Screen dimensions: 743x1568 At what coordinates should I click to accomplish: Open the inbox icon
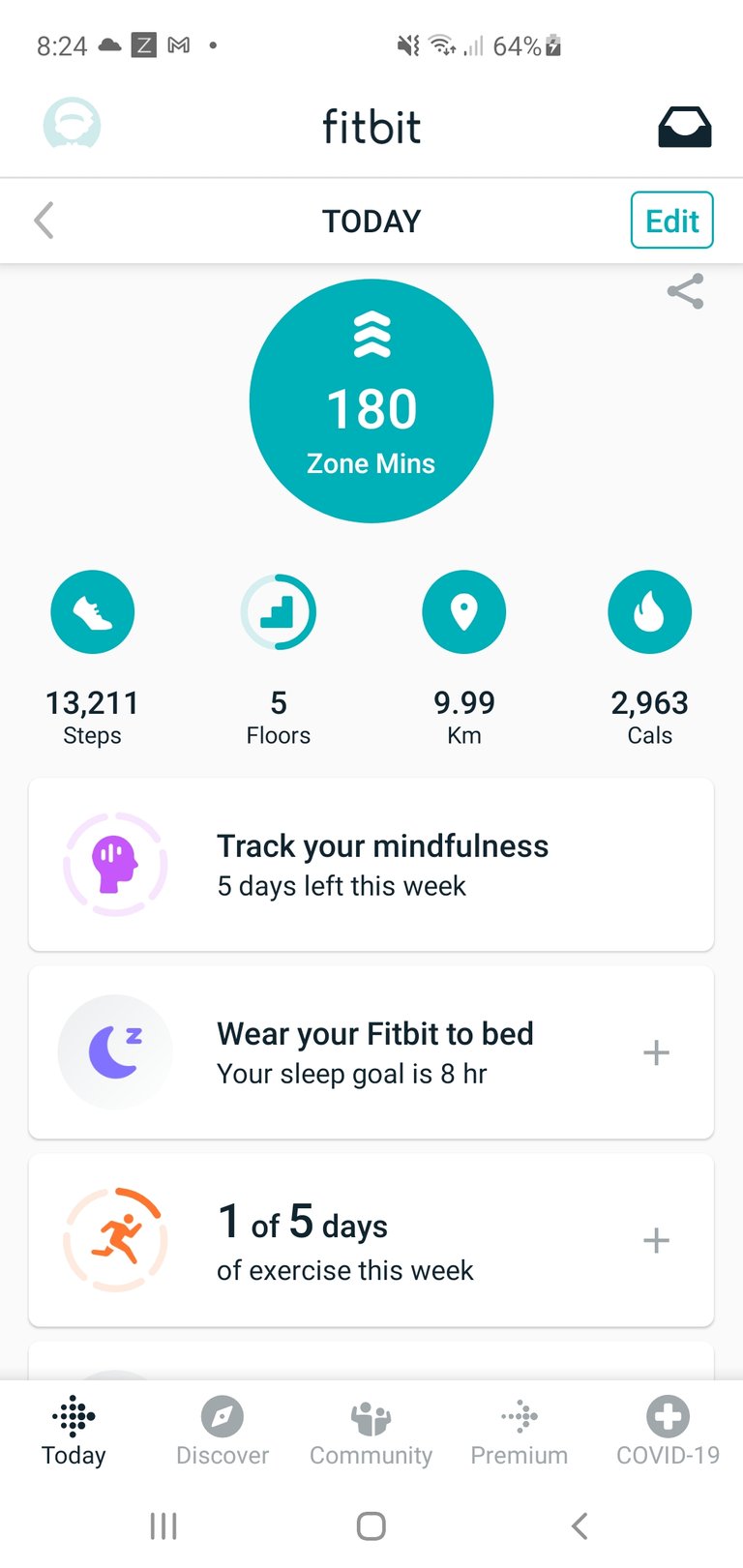point(685,126)
